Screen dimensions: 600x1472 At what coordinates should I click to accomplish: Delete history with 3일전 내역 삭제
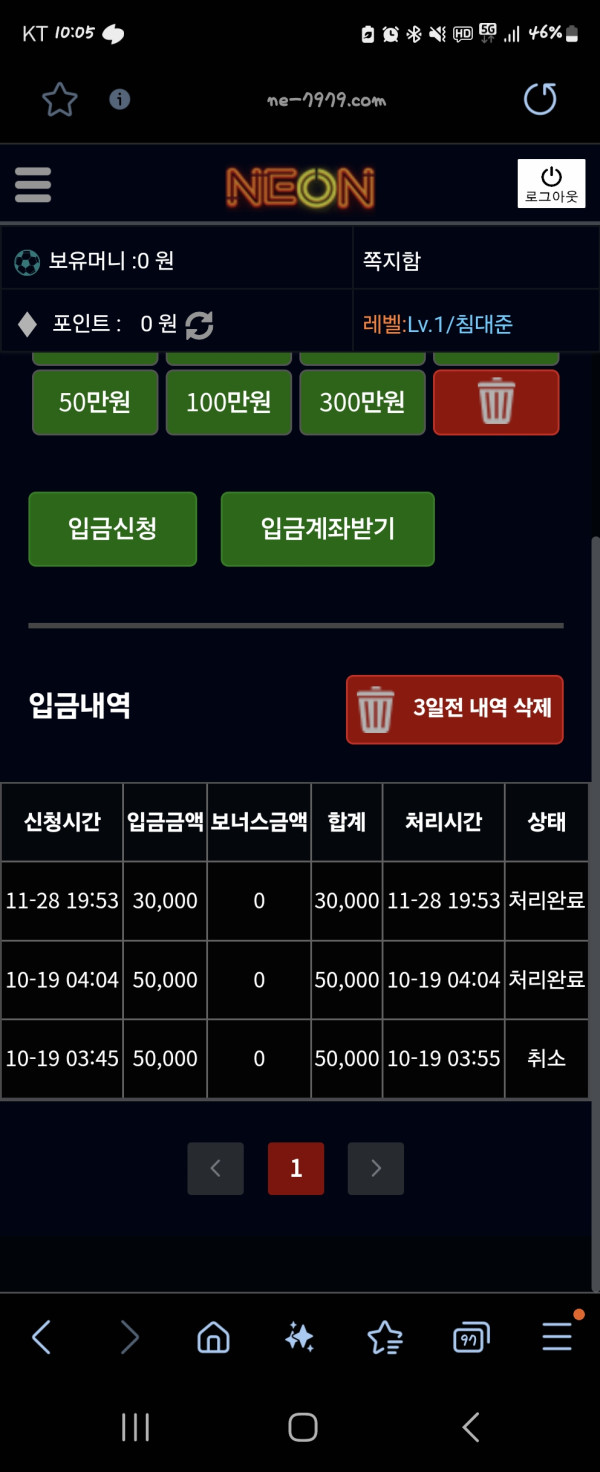point(454,709)
